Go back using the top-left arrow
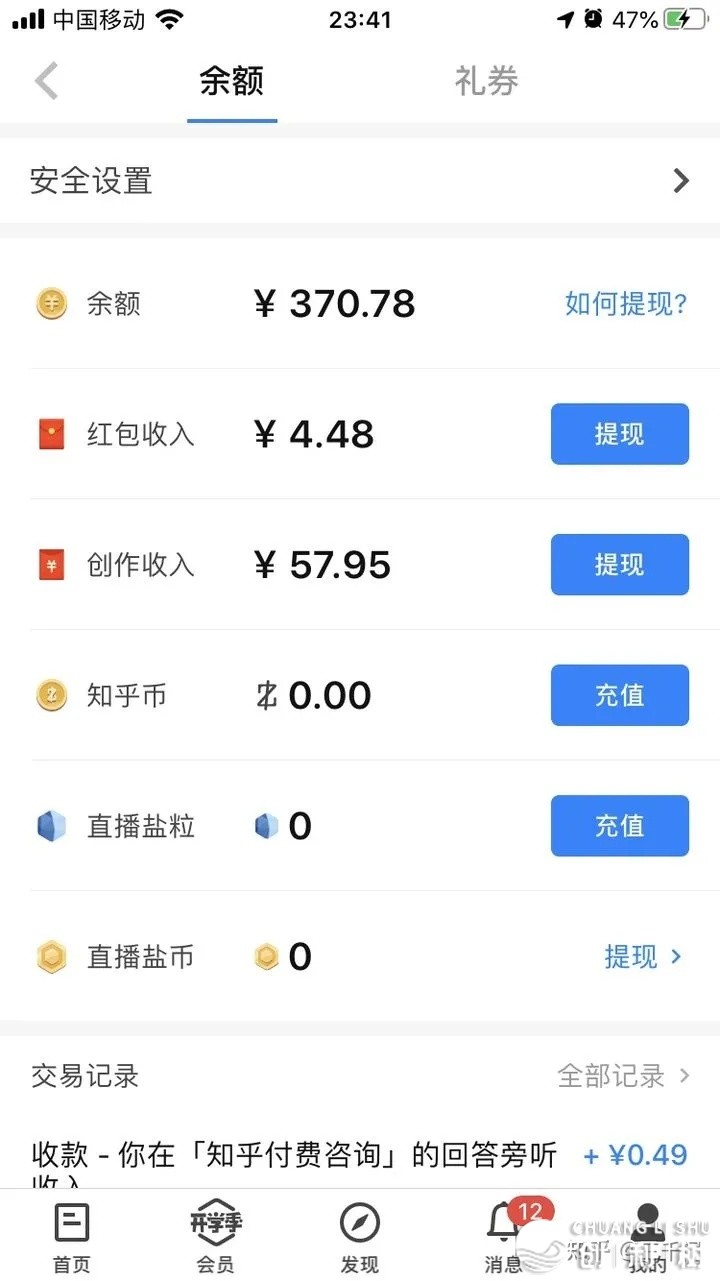 pyautogui.click(x=47, y=81)
